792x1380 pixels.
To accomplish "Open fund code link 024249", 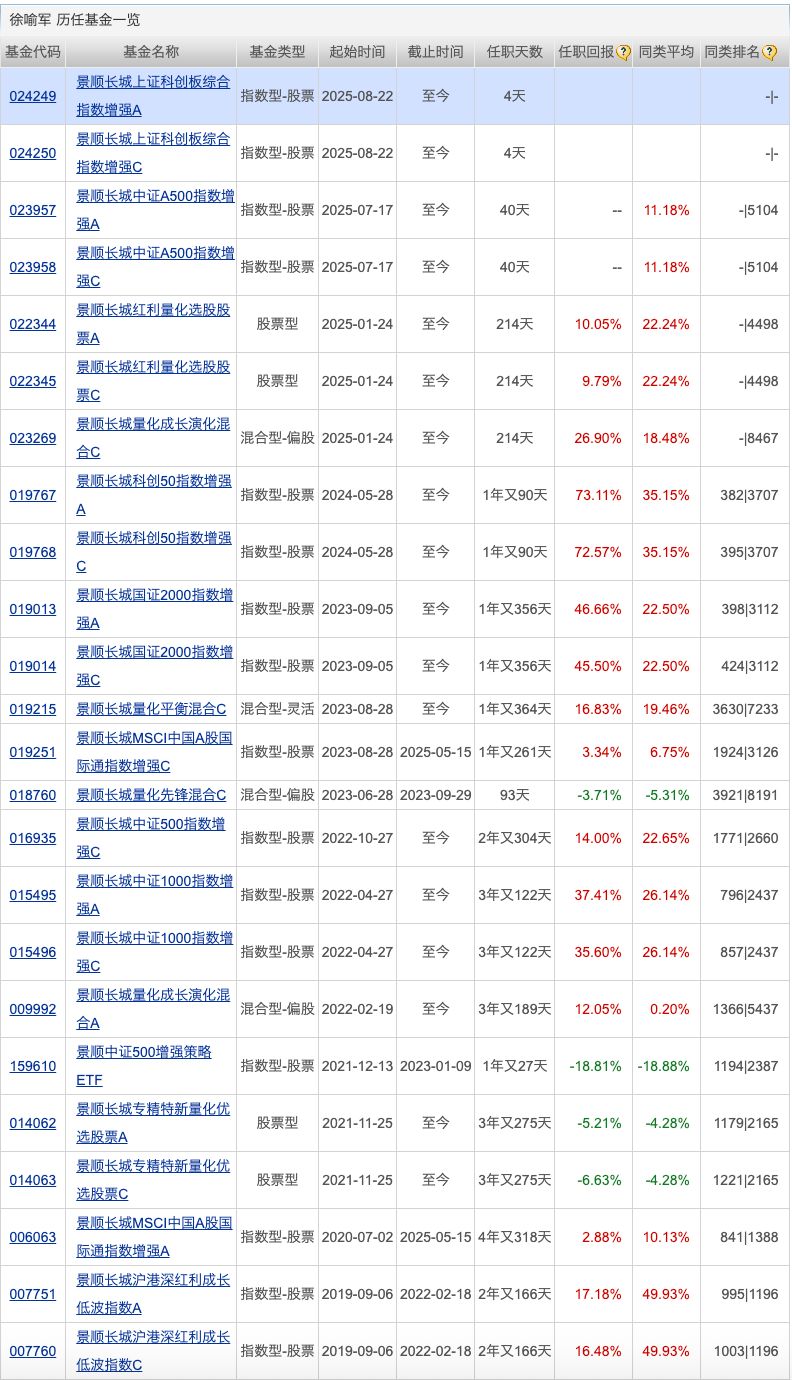I will (x=33, y=96).
